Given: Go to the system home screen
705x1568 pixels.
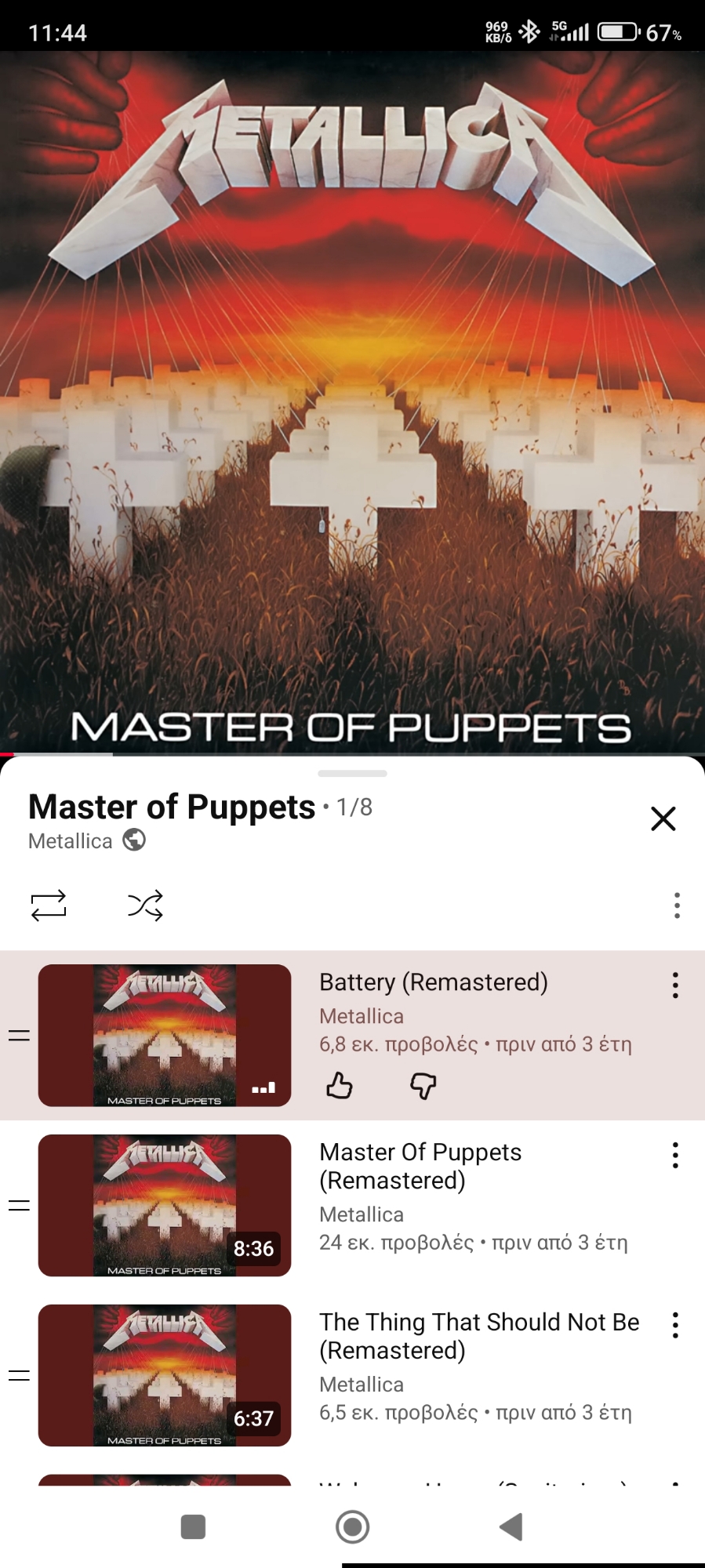Looking at the screenshot, I should point(352,1526).
